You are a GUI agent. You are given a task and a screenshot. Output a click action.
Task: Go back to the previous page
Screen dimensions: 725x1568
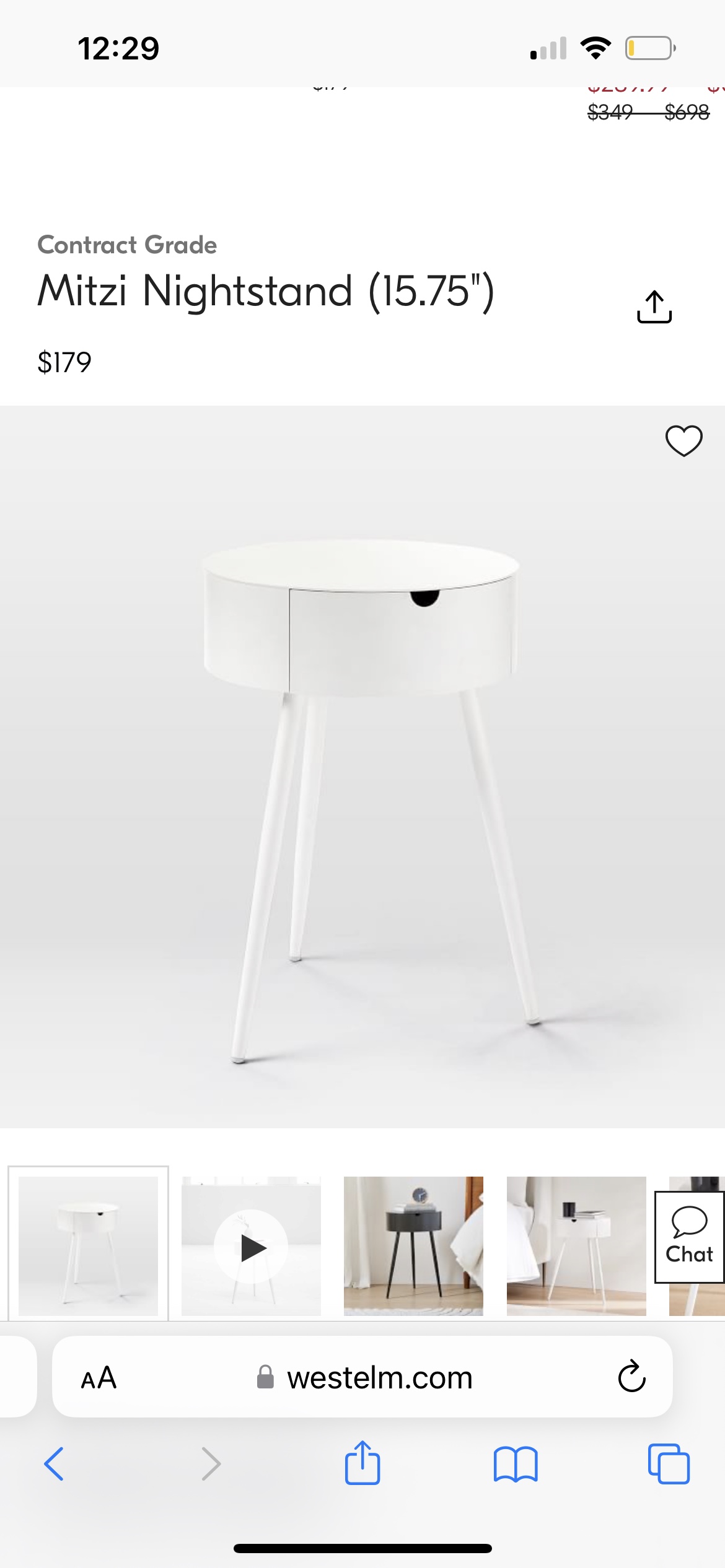(x=54, y=1464)
